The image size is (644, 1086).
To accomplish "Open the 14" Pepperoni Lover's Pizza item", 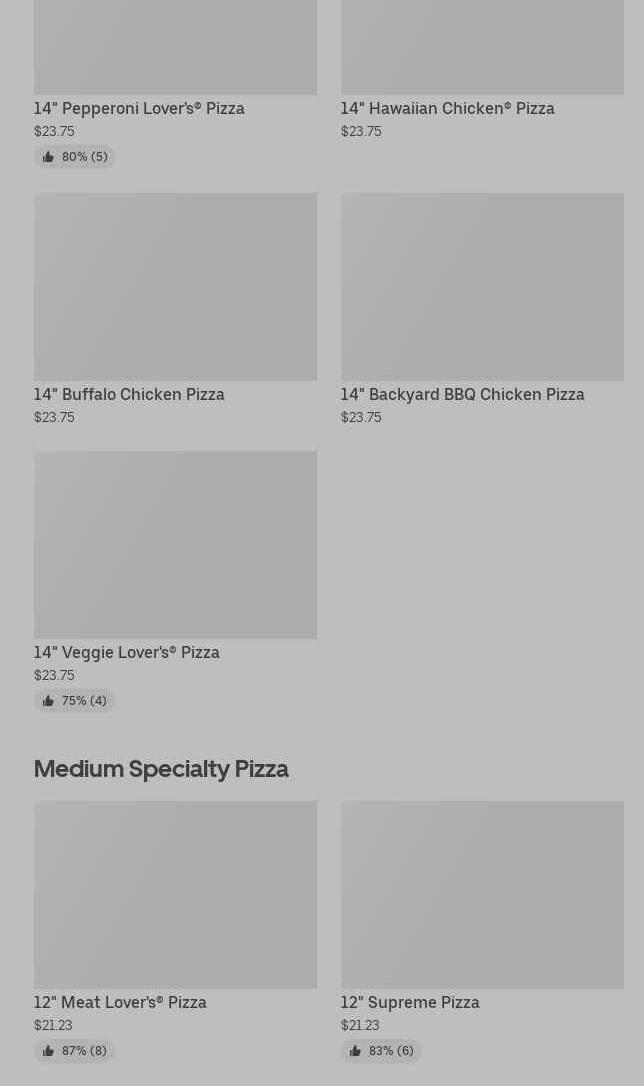I will (x=175, y=60).
